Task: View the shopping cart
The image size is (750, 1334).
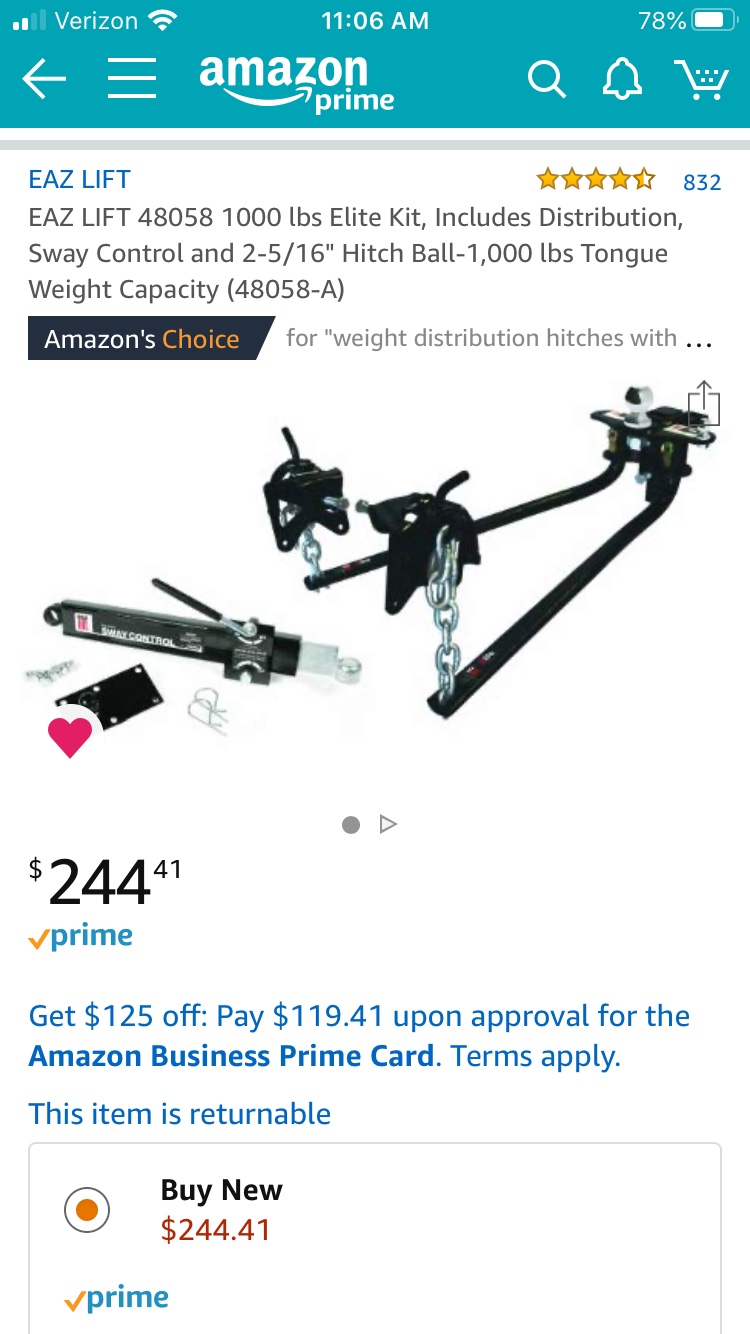Action: [x=701, y=79]
